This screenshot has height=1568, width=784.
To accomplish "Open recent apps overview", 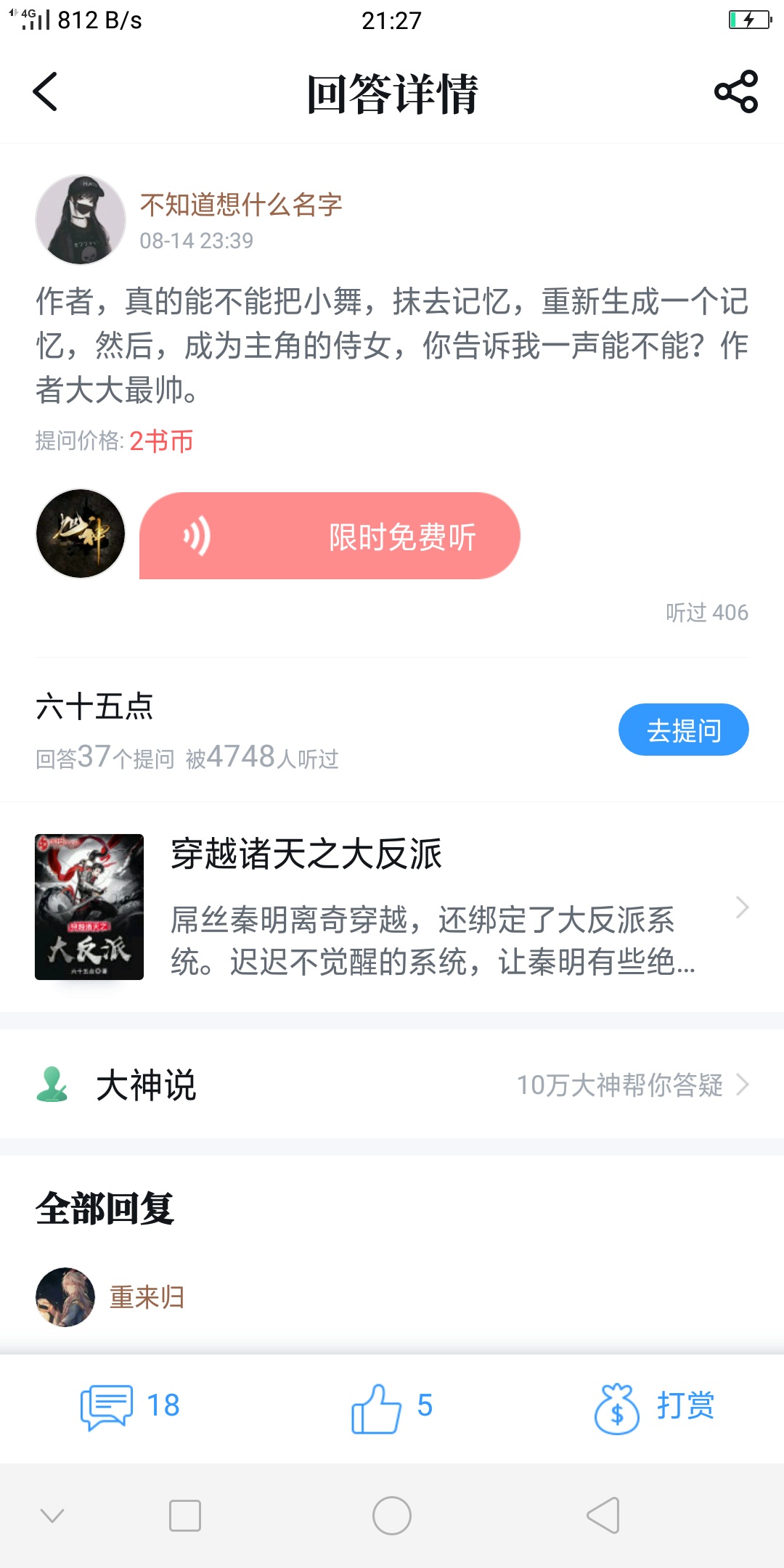I will click(x=184, y=1516).
